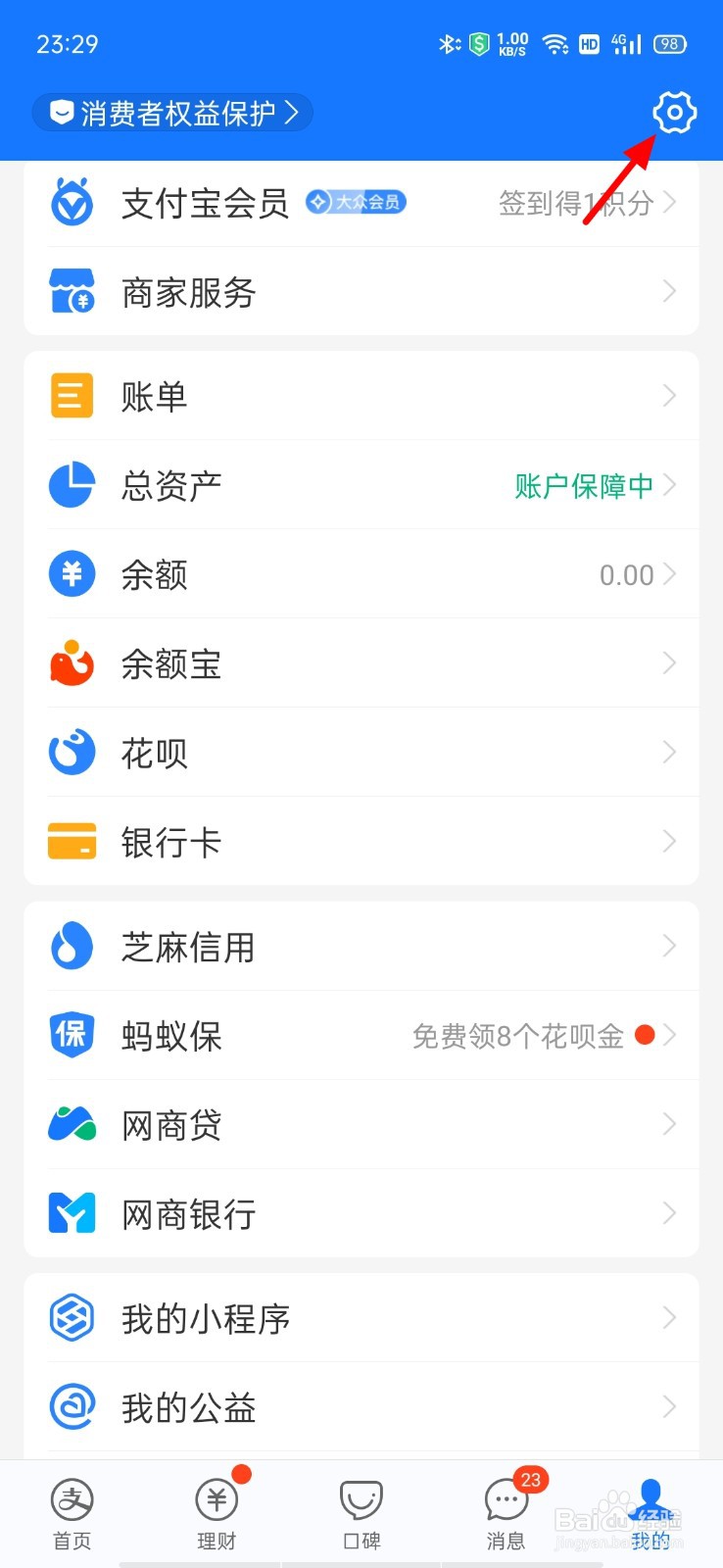Viewport: 723px width, 1568px height.
Task: Expand the 网商贷 row chevron
Action: point(670,1124)
